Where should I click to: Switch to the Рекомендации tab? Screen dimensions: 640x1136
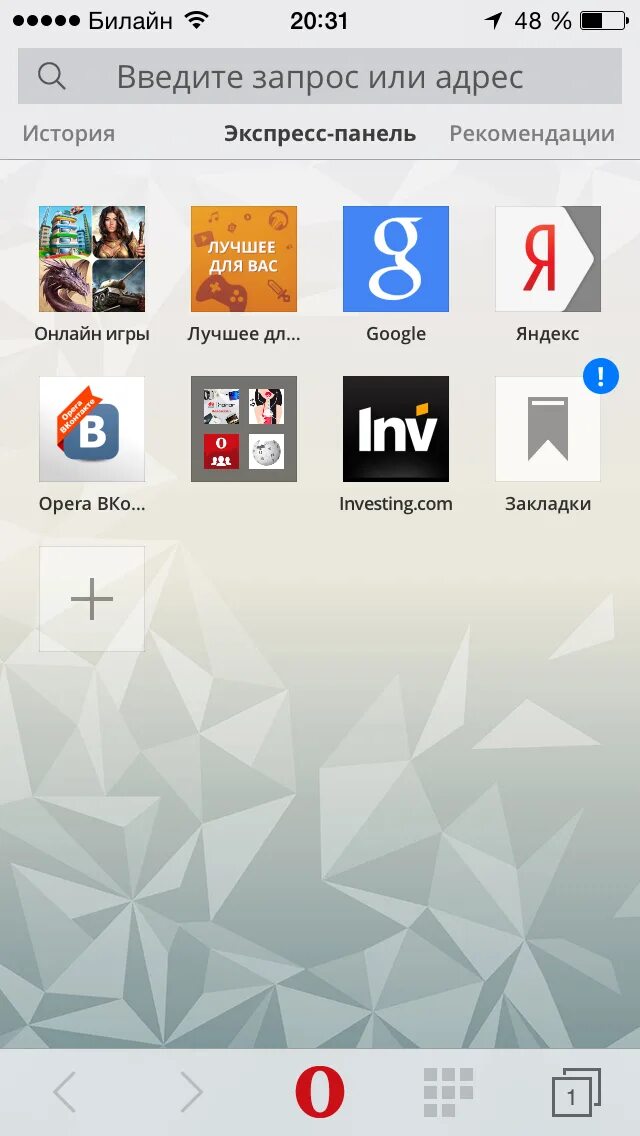pyautogui.click(x=532, y=134)
